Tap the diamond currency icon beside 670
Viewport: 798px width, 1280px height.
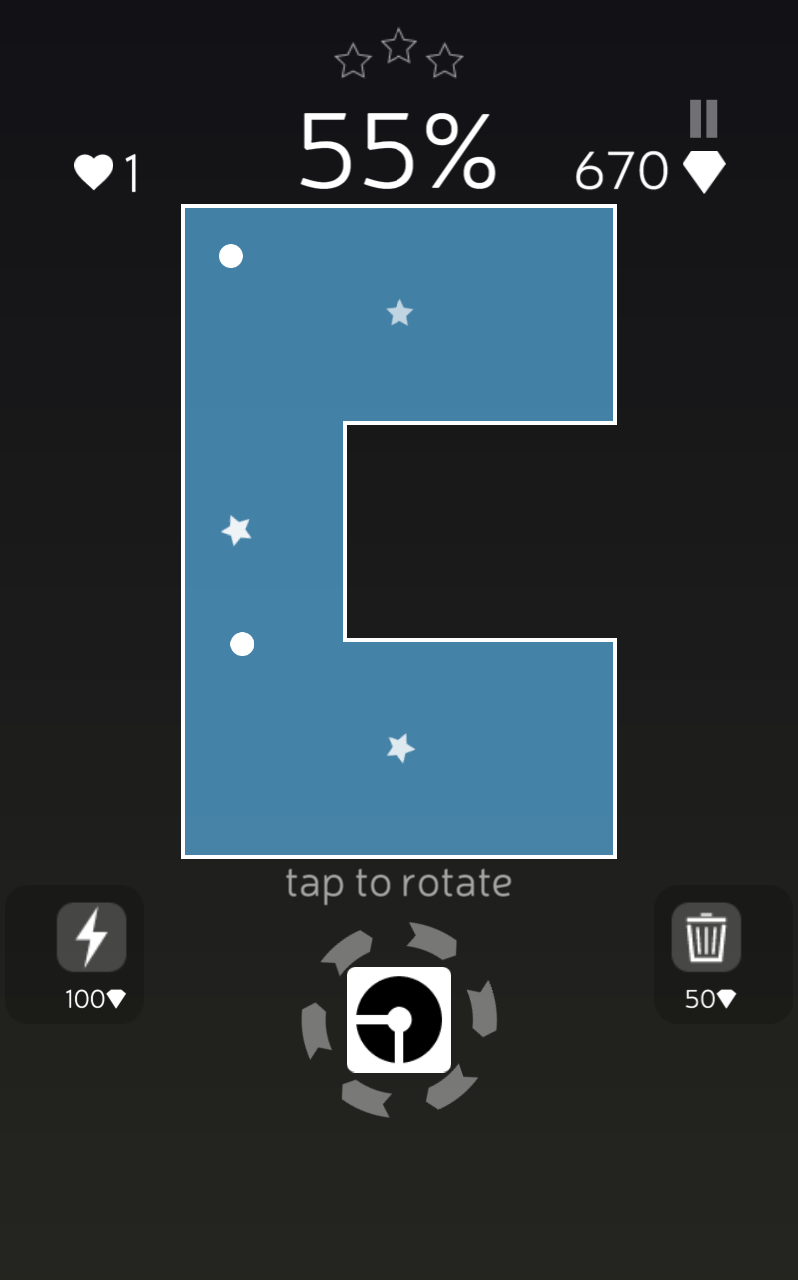point(706,171)
